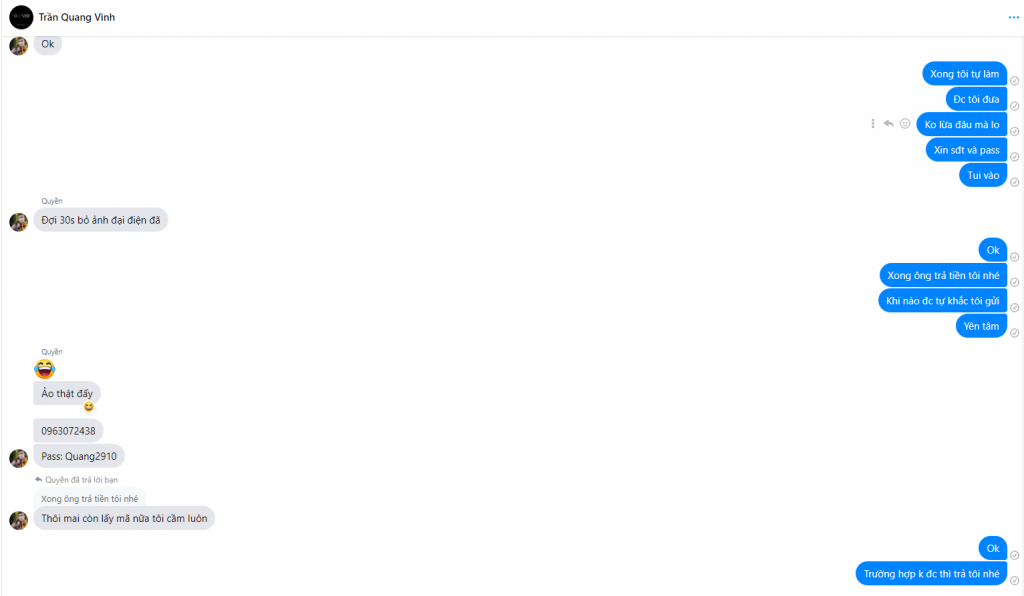Reply to the "Ko lừa đâu mà lo" message
This screenshot has width=1024, height=596.
[x=888, y=124]
